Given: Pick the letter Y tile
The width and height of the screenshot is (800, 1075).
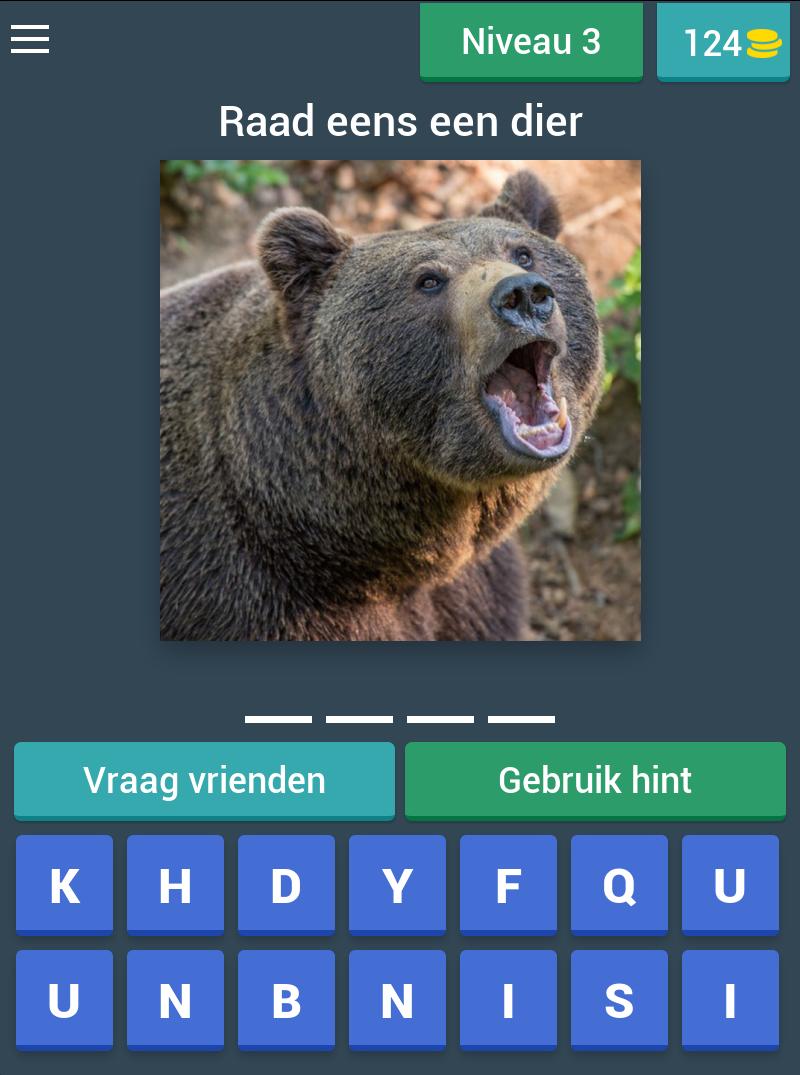Looking at the screenshot, I should click(397, 884).
